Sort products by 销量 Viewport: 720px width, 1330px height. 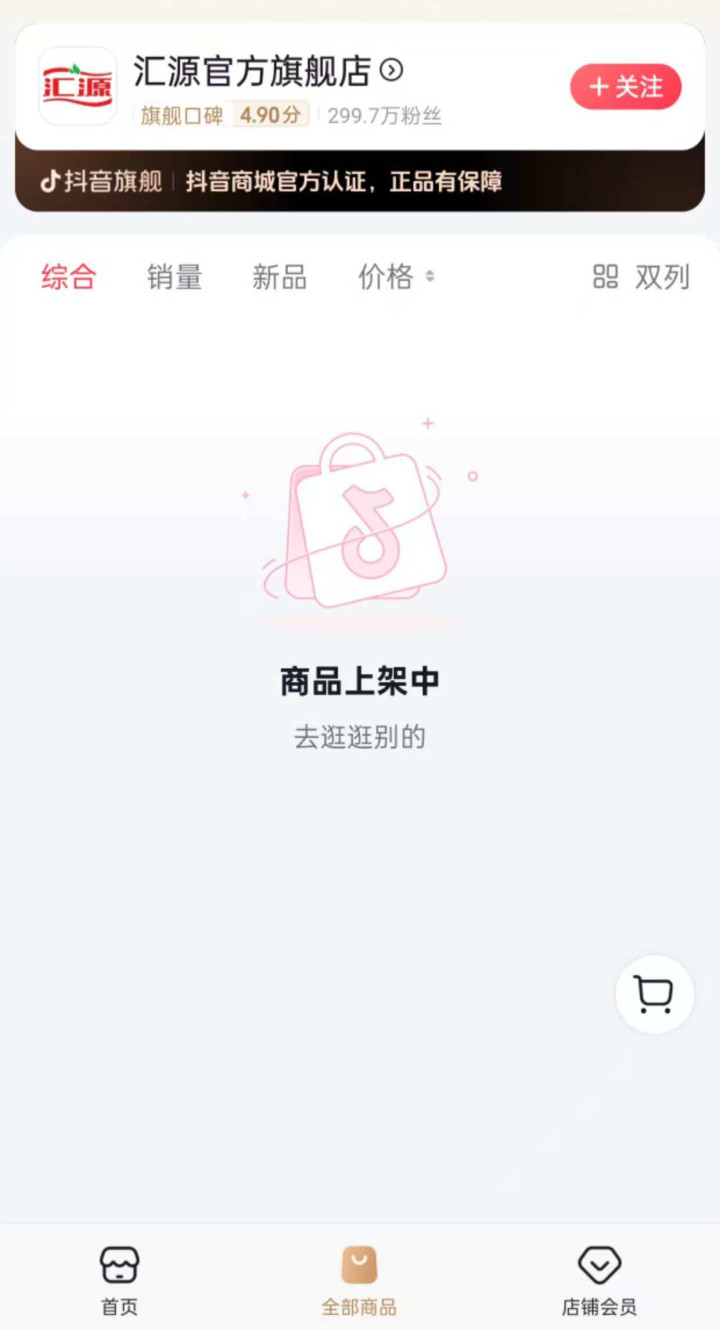tap(174, 277)
